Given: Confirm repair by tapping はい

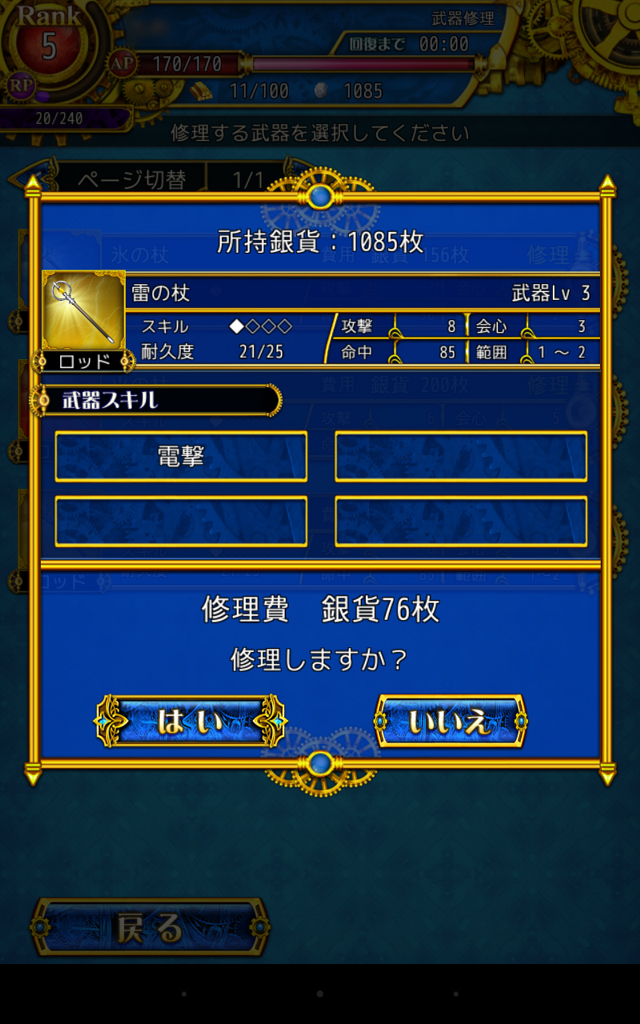Looking at the screenshot, I should (190, 721).
